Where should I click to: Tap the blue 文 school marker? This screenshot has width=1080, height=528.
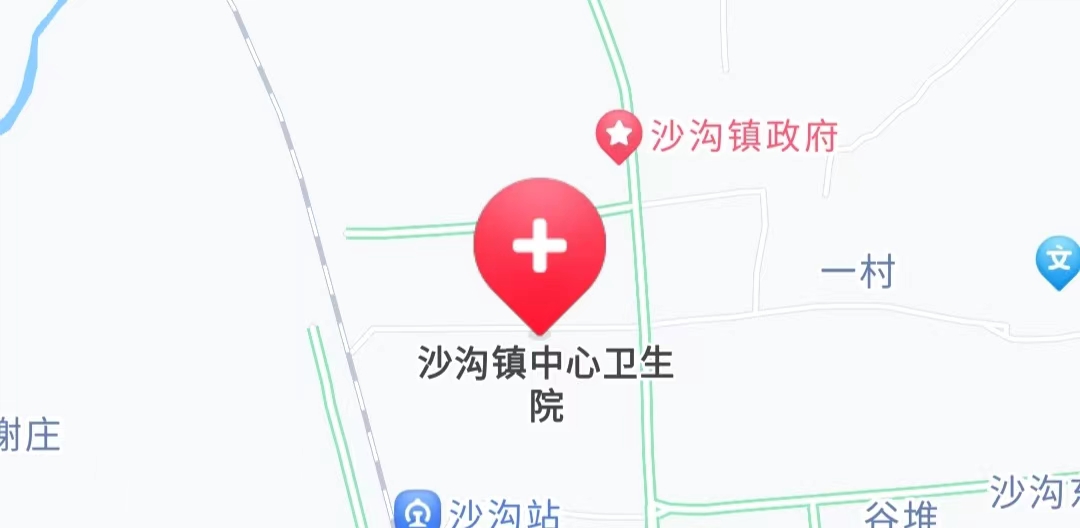[1057, 261]
